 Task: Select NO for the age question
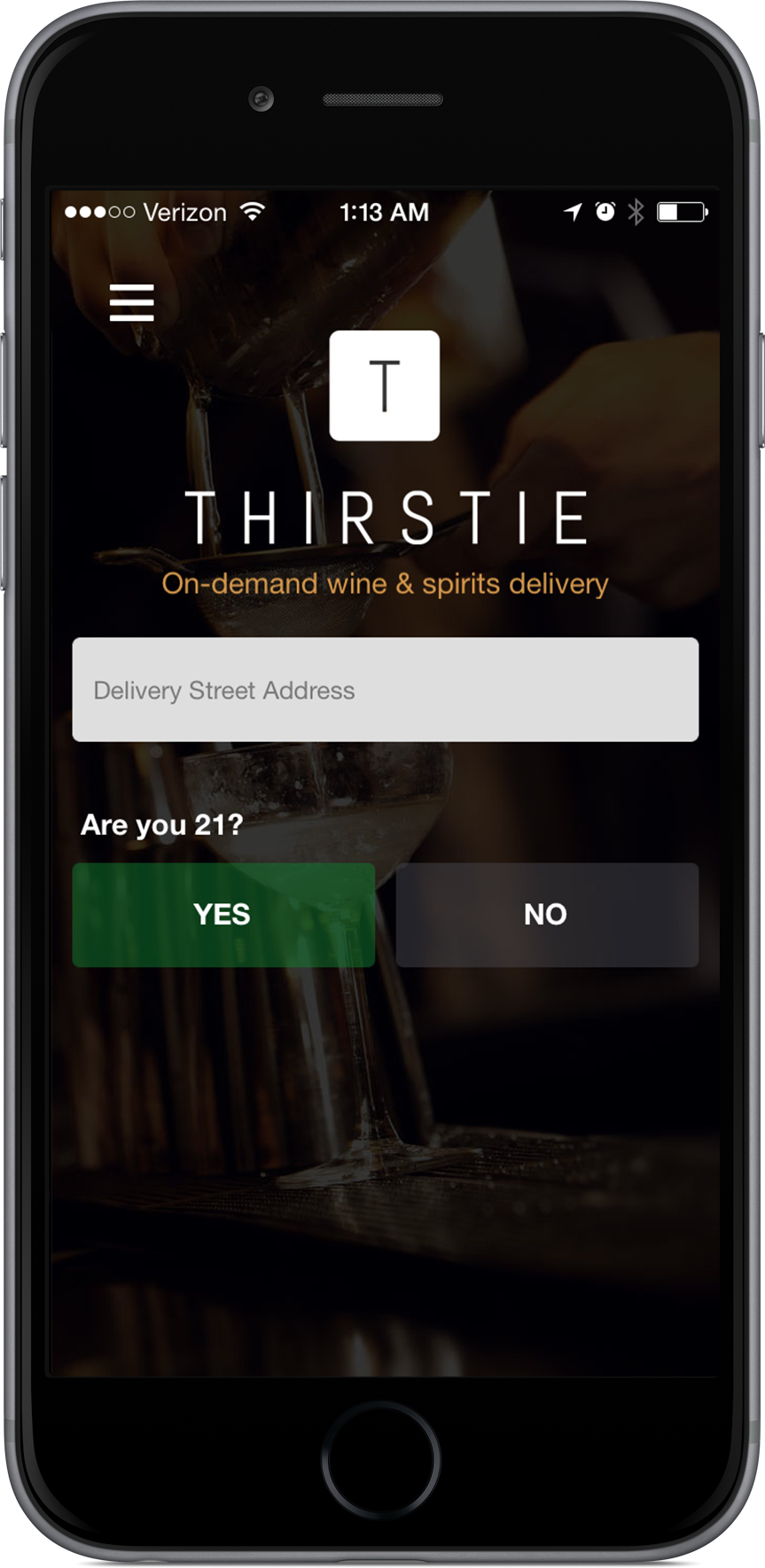click(x=546, y=915)
